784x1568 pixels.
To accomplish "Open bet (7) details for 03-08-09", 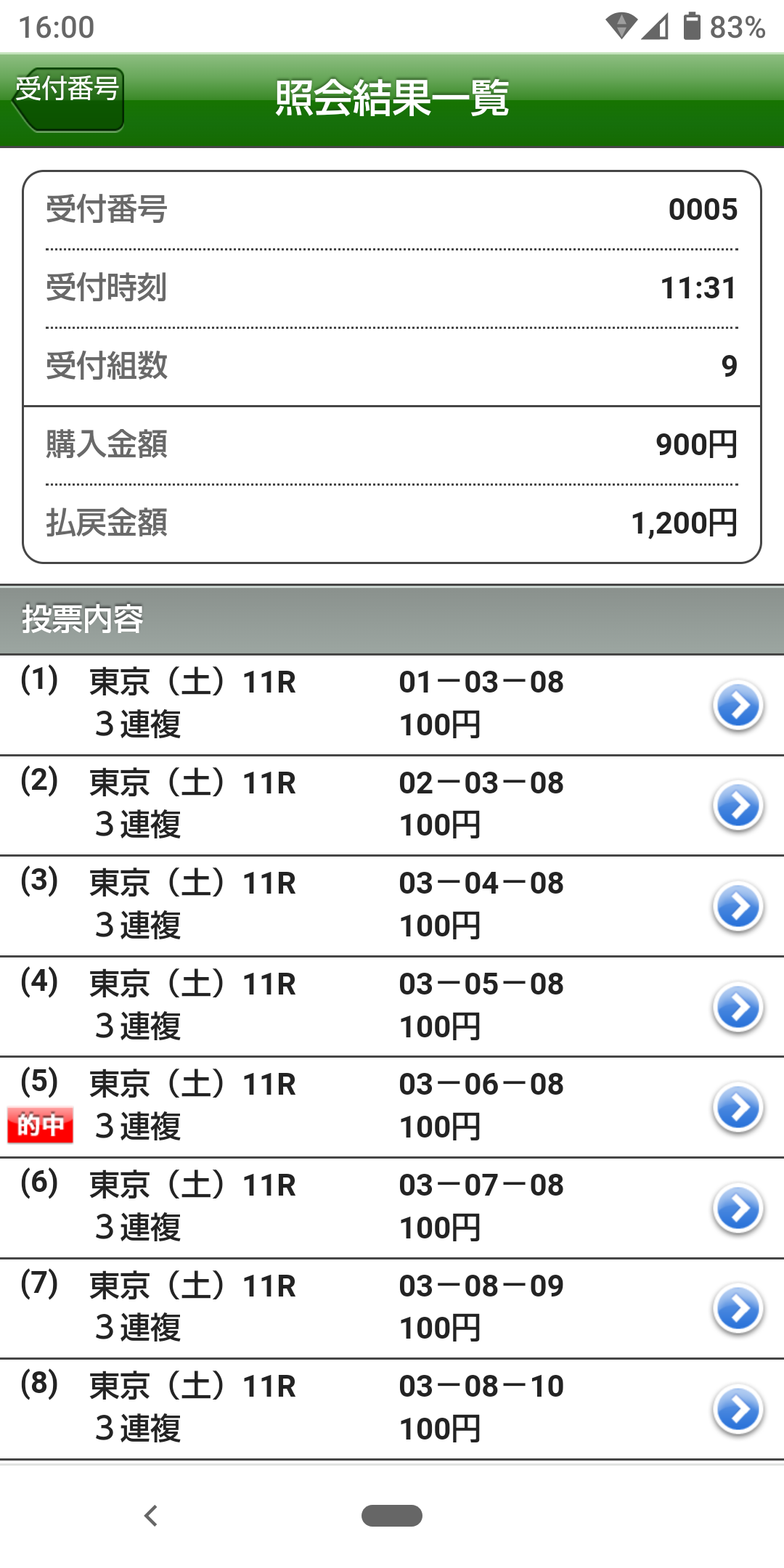I will pyautogui.click(x=738, y=1309).
